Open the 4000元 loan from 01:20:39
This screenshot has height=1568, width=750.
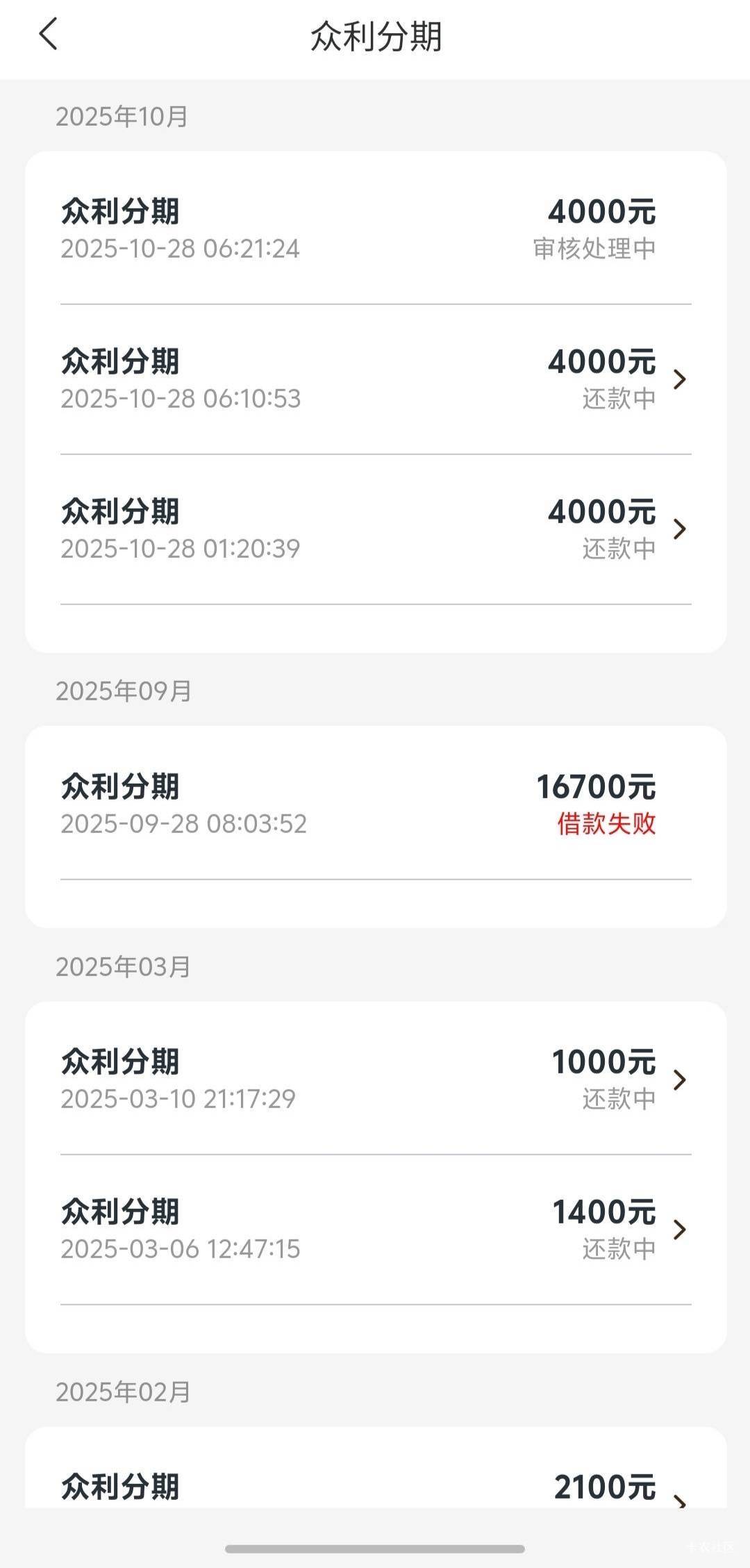click(375, 529)
